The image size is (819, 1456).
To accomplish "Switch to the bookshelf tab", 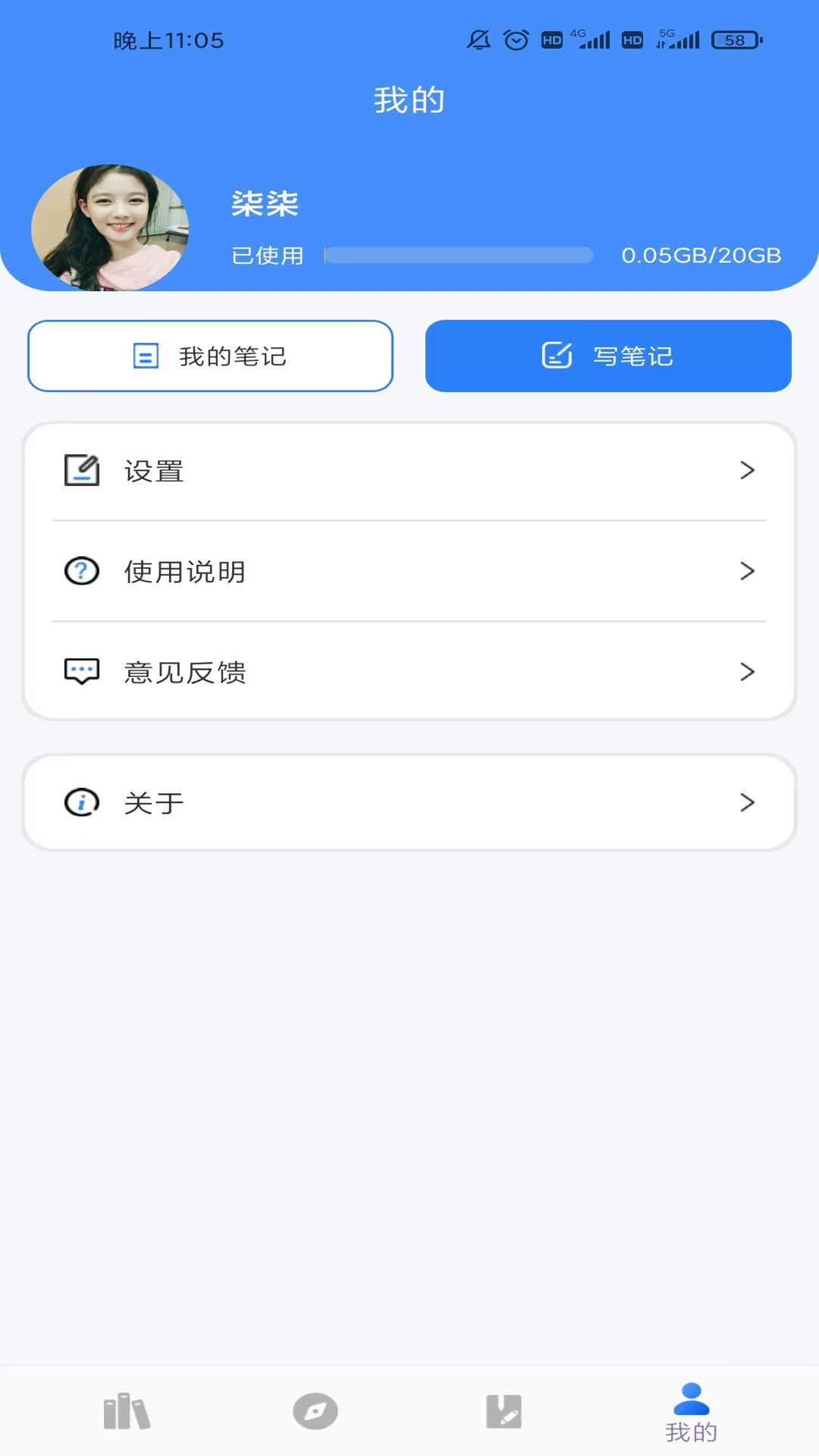I will (x=127, y=1411).
